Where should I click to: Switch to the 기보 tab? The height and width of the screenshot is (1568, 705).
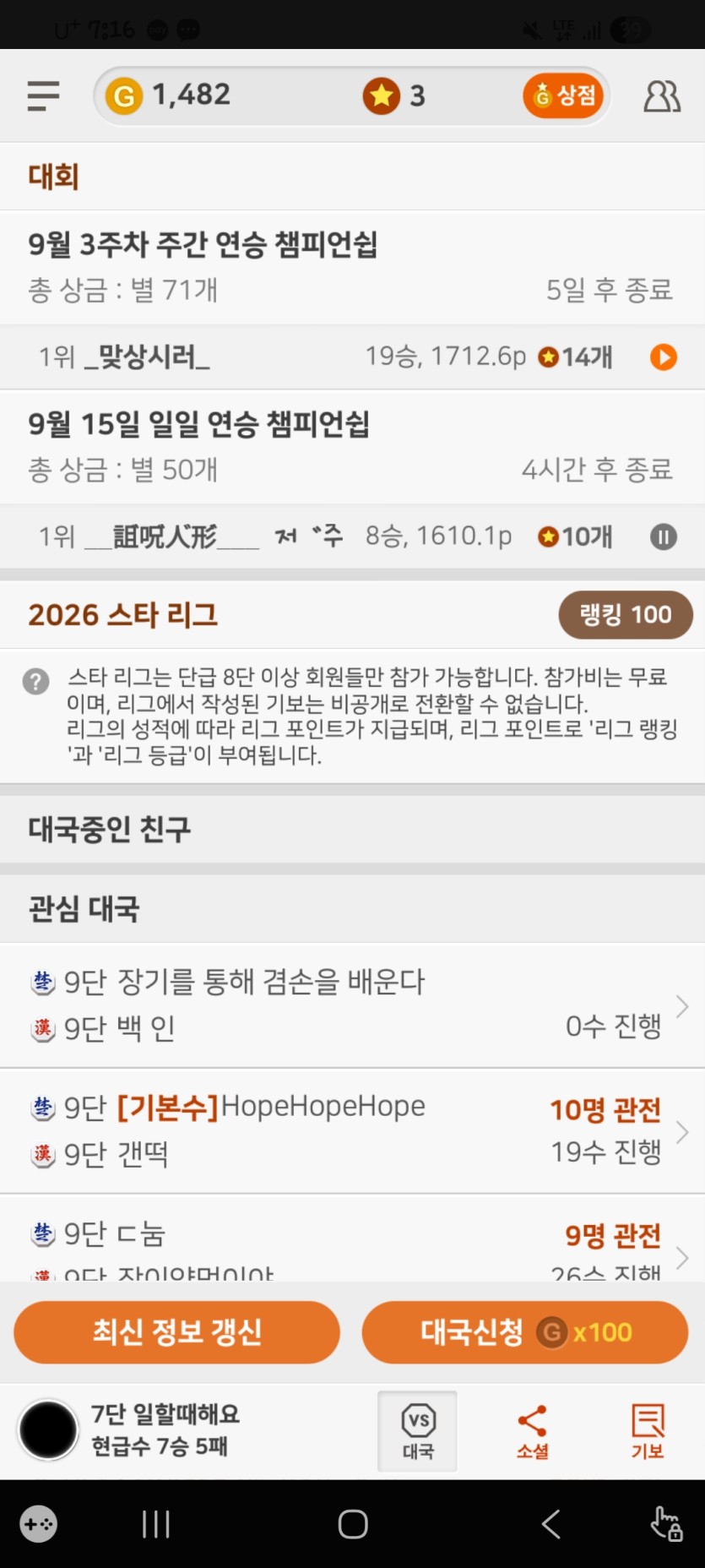coord(648,1431)
